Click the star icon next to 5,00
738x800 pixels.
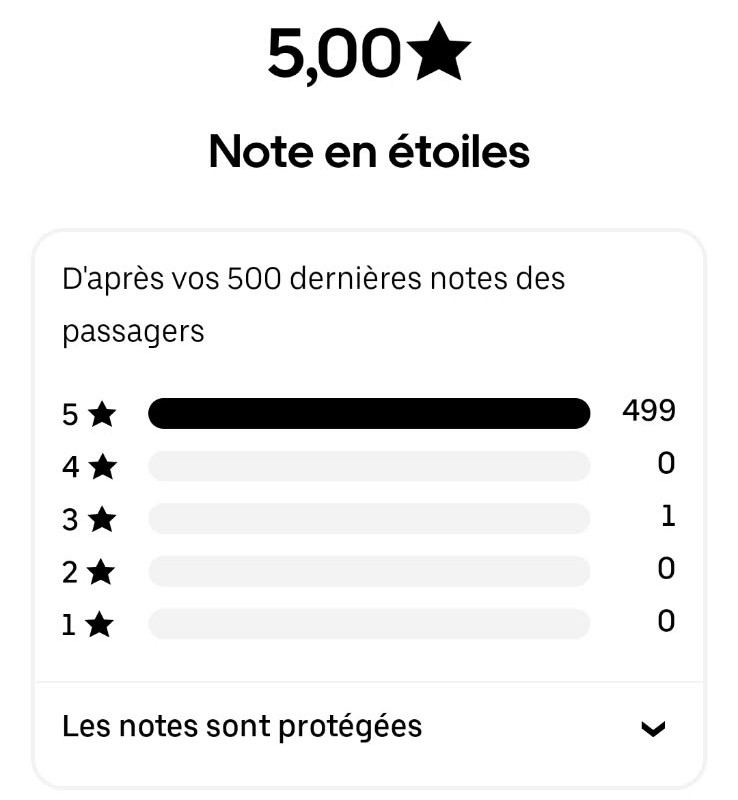437,52
